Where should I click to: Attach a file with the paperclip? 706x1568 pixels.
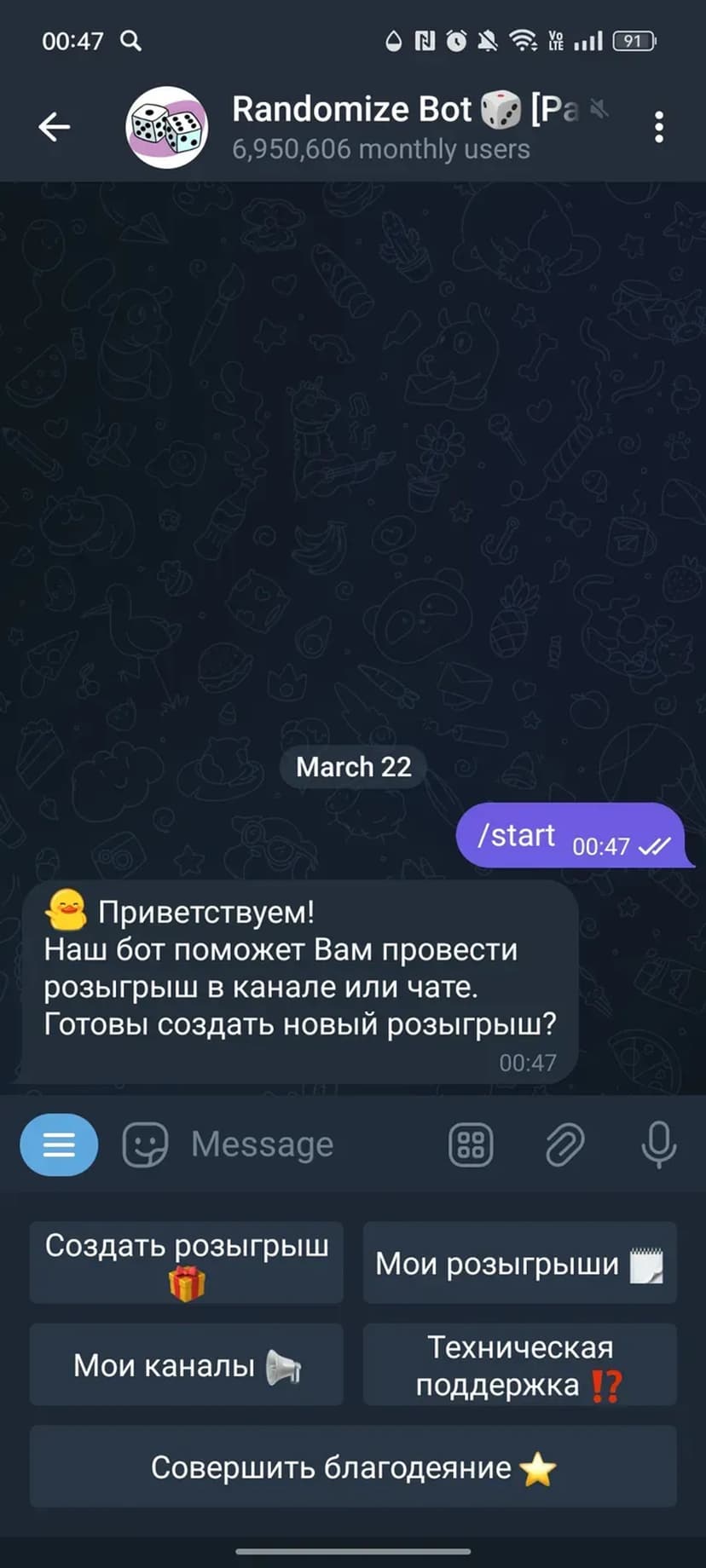pos(564,1144)
